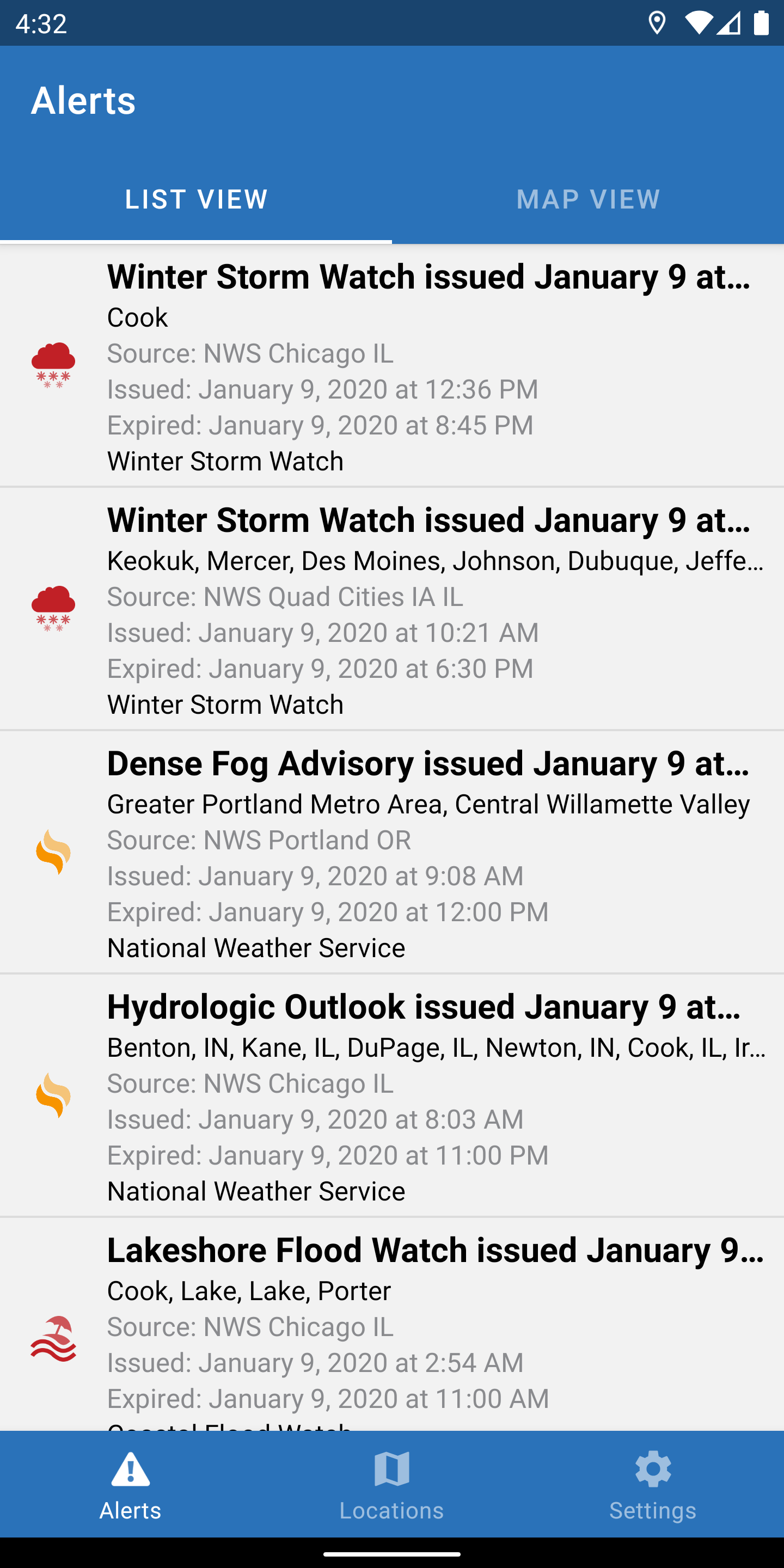Image resolution: width=784 pixels, height=1568 pixels.
Task: Switch to the Map View tab
Action: tap(588, 199)
